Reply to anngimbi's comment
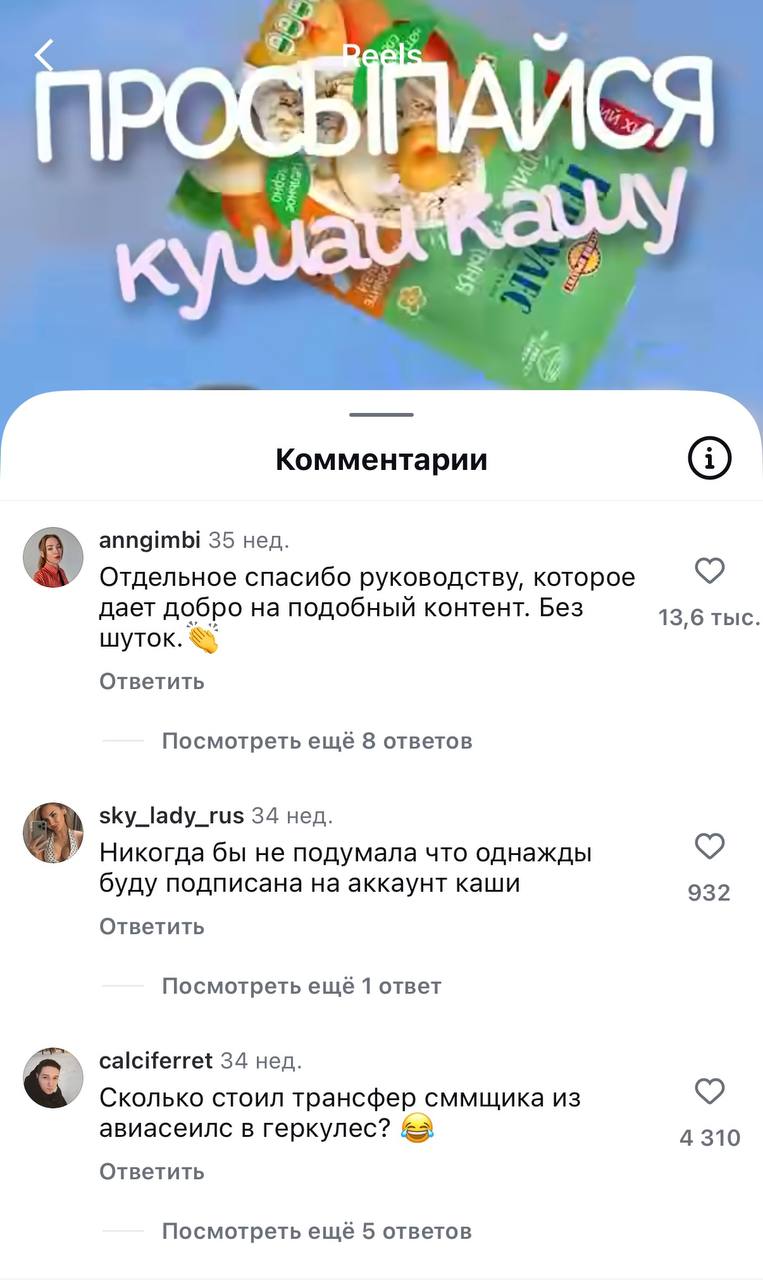This screenshot has width=763, height=1280. click(x=152, y=682)
